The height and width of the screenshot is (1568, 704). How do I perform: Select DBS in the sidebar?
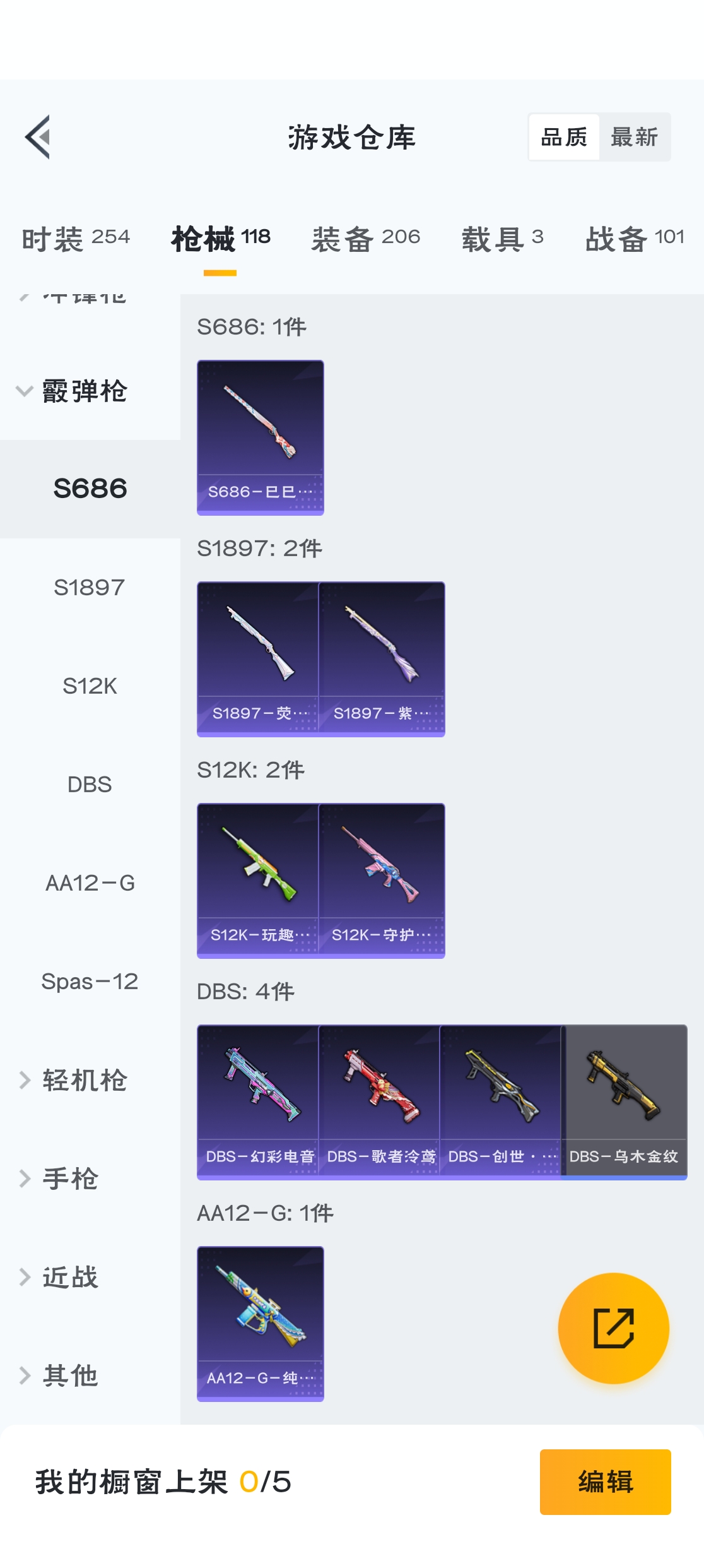point(90,785)
